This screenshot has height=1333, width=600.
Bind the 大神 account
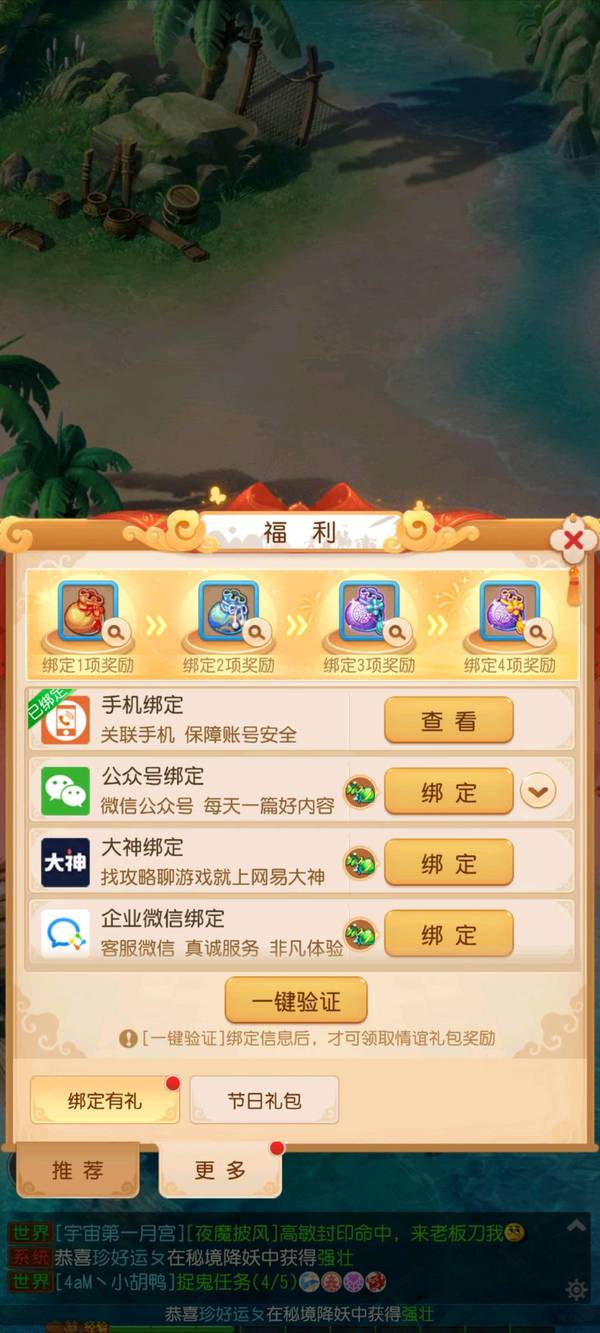click(448, 864)
